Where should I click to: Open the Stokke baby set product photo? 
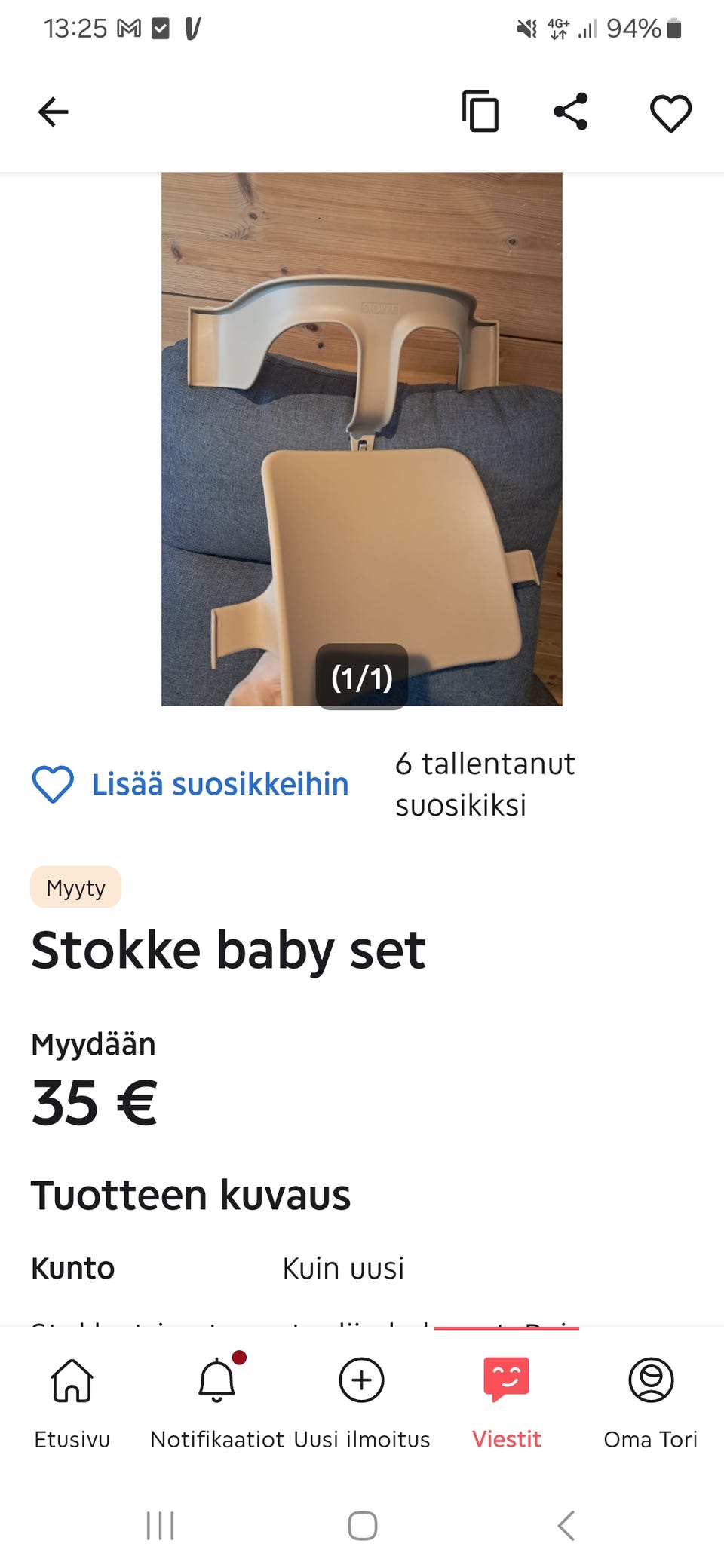click(362, 439)
